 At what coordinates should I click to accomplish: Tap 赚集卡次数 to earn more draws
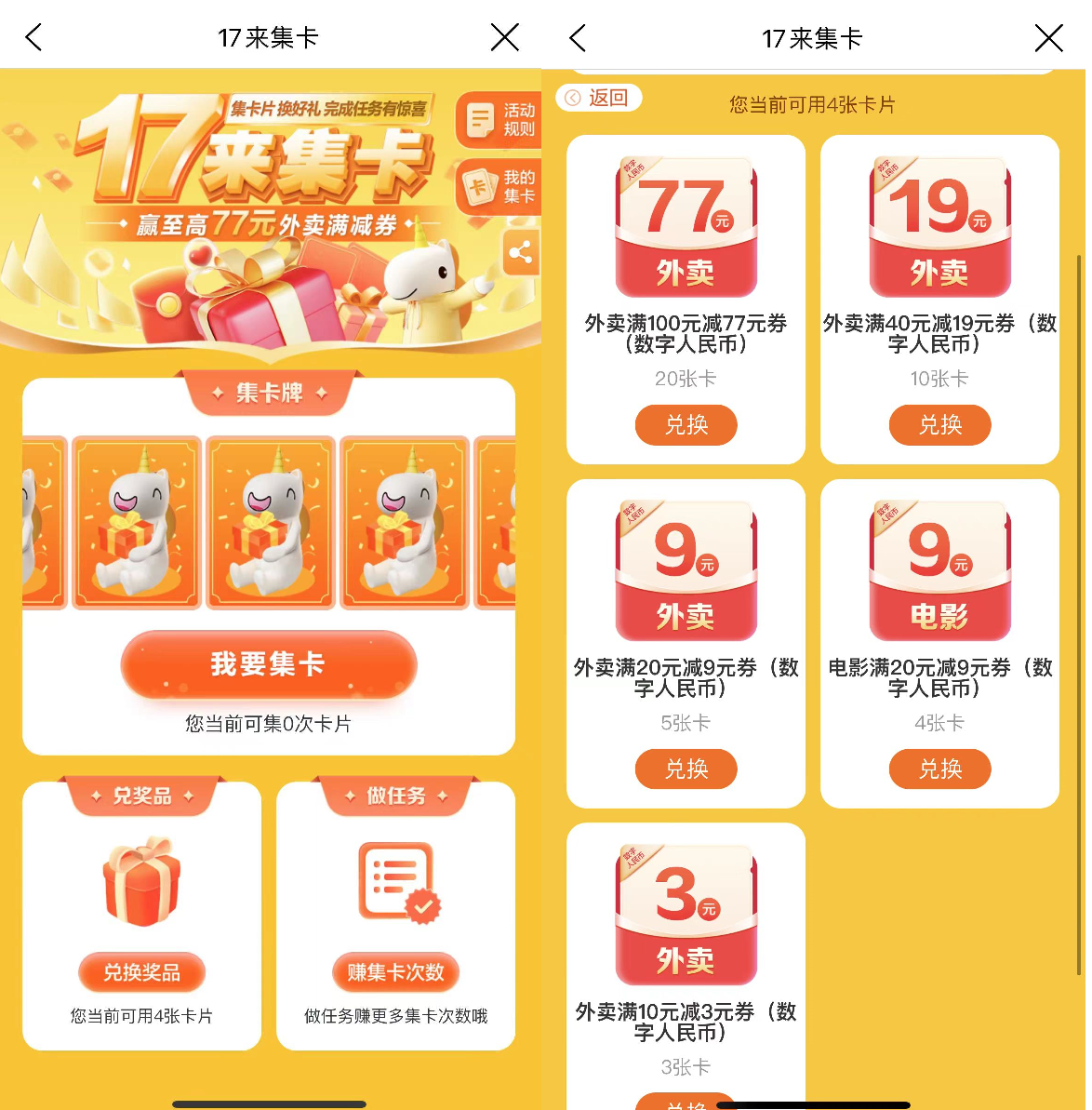(x=395, y=972)
